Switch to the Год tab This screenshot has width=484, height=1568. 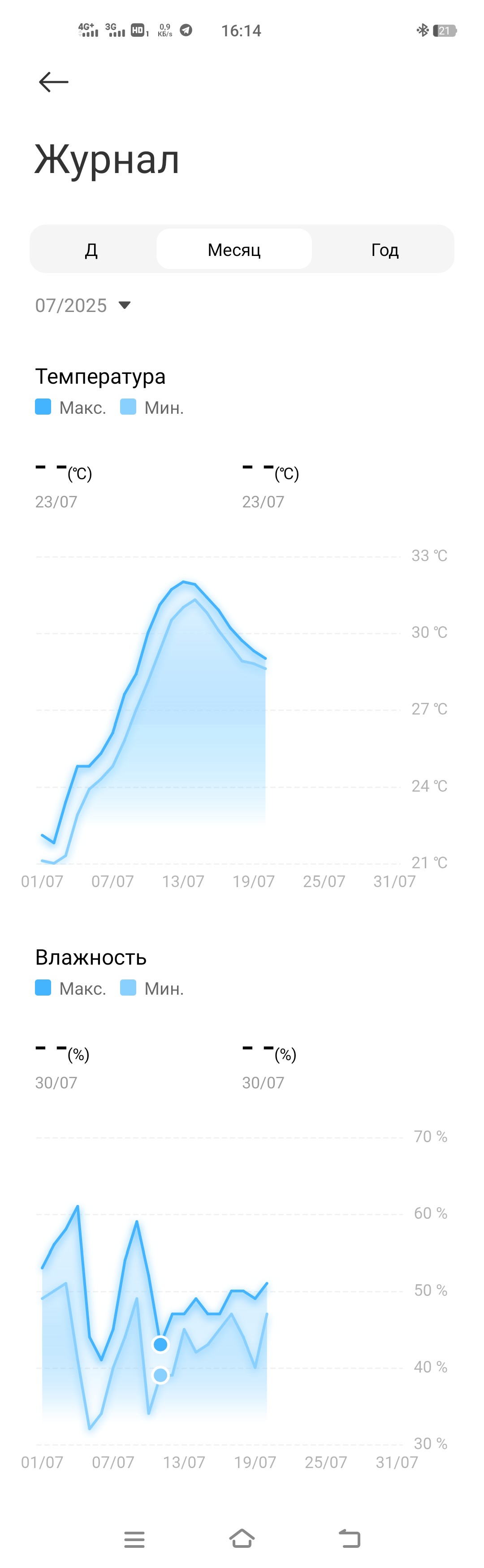(x=385, y=250)
